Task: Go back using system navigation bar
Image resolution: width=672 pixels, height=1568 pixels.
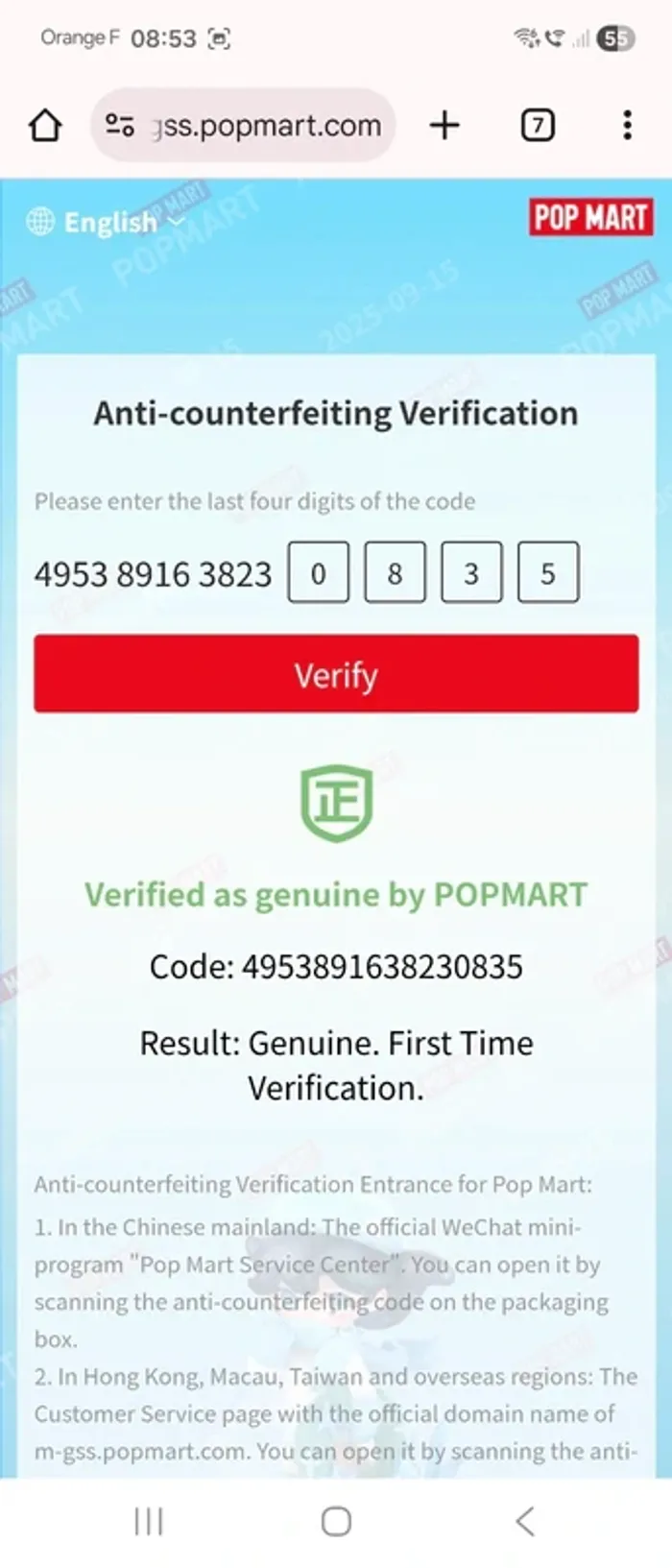Action: point(525,1521)
